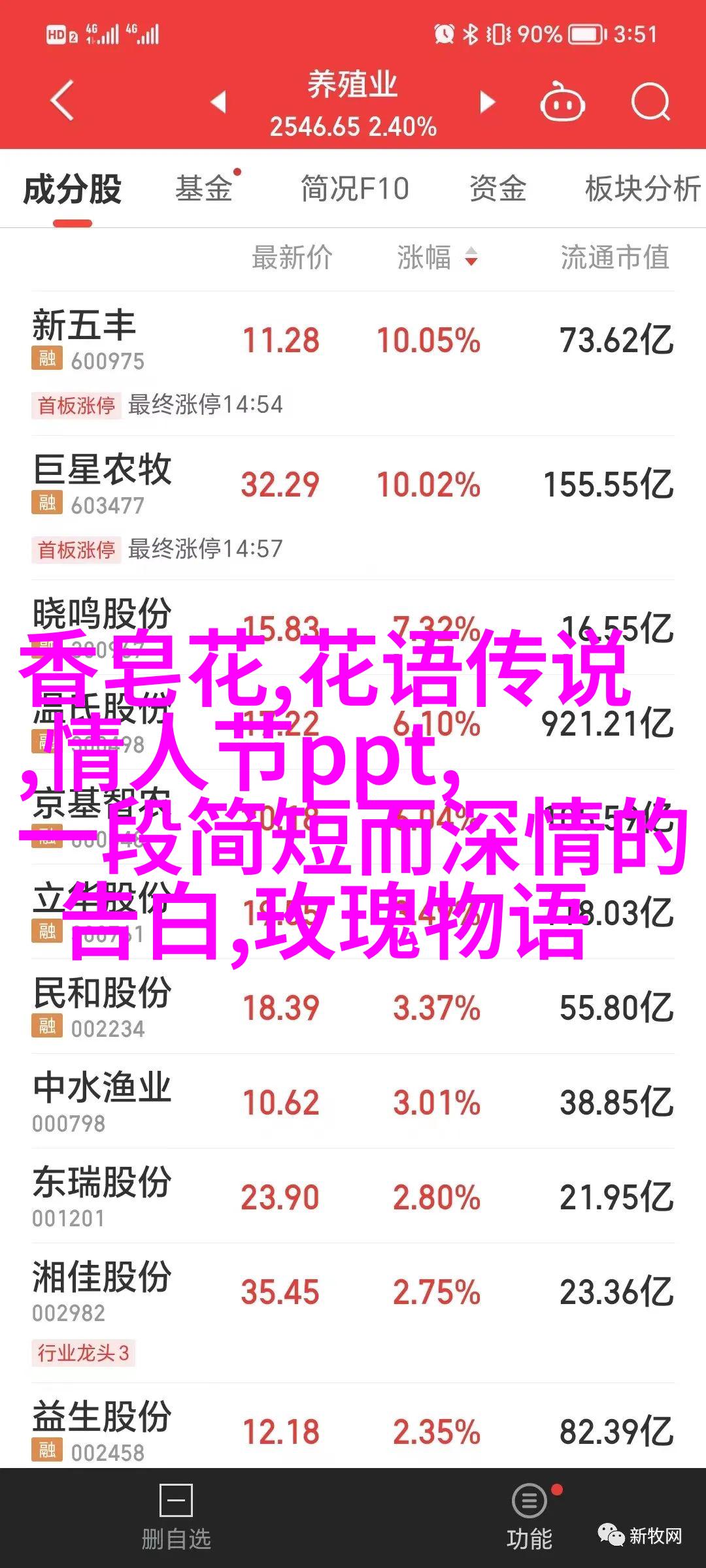Tap 删自选 to remove from watchlist
Screen dimensions: 706x1568
(176, 1518)
